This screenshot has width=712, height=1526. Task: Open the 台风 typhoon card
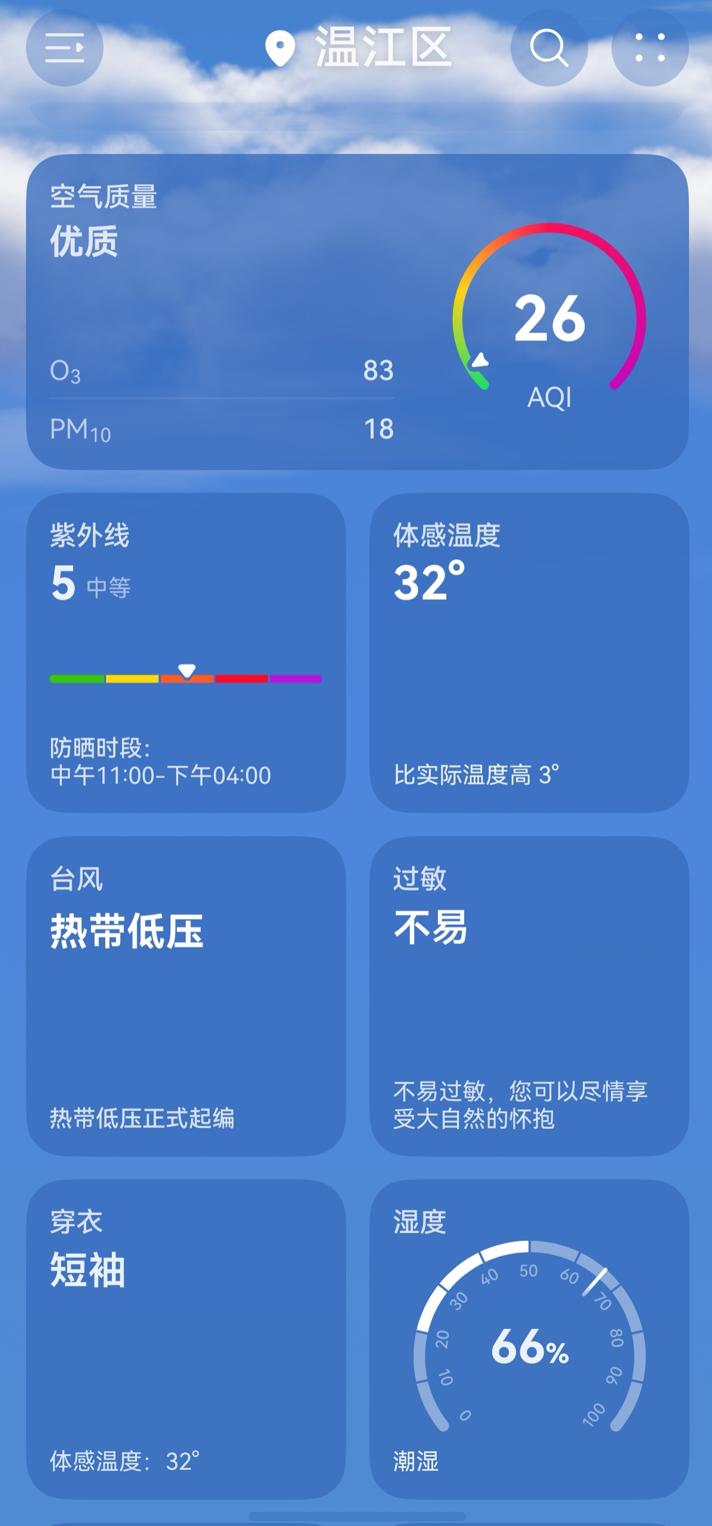point(186,996)
